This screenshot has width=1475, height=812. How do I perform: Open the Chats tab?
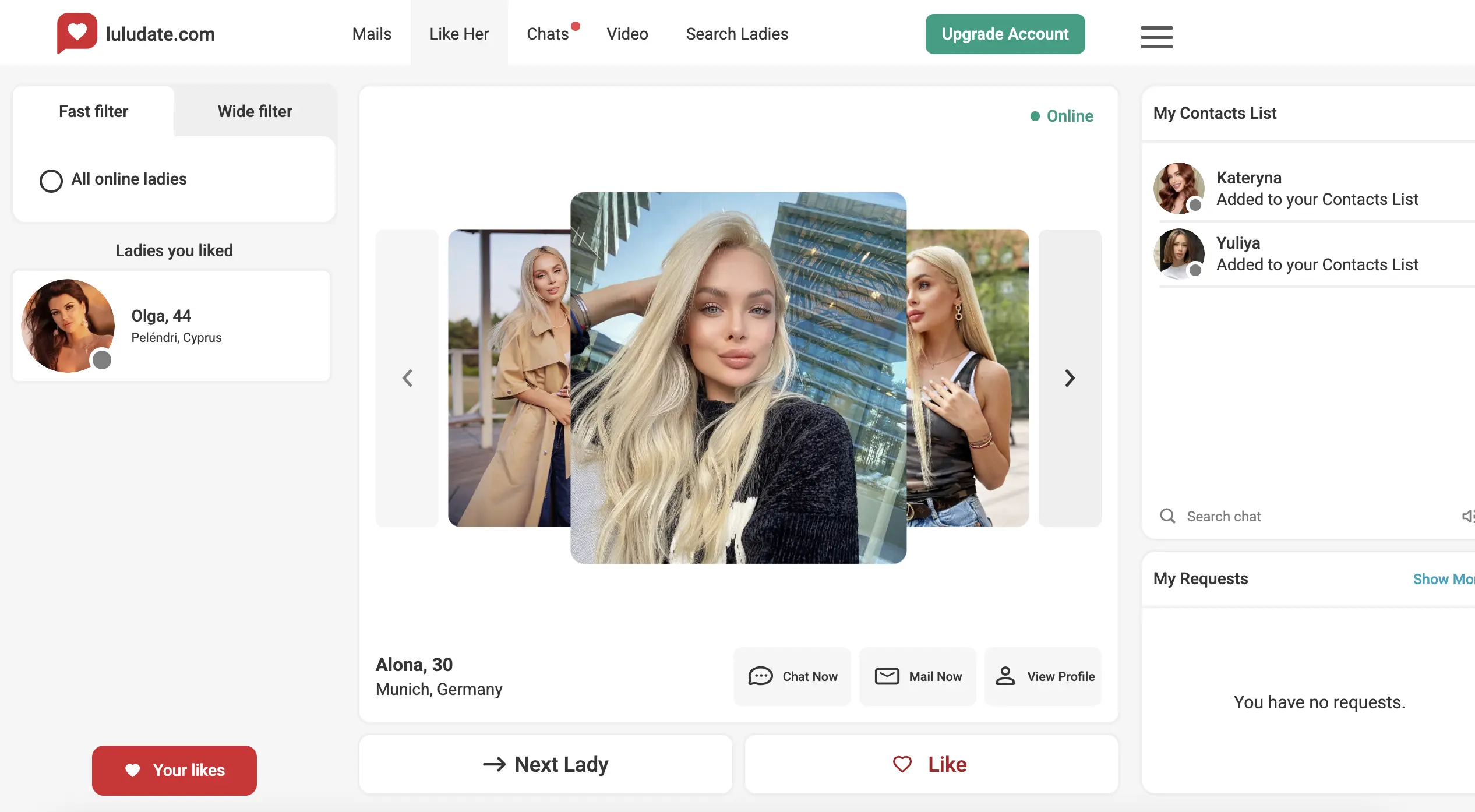click(548, 34)
